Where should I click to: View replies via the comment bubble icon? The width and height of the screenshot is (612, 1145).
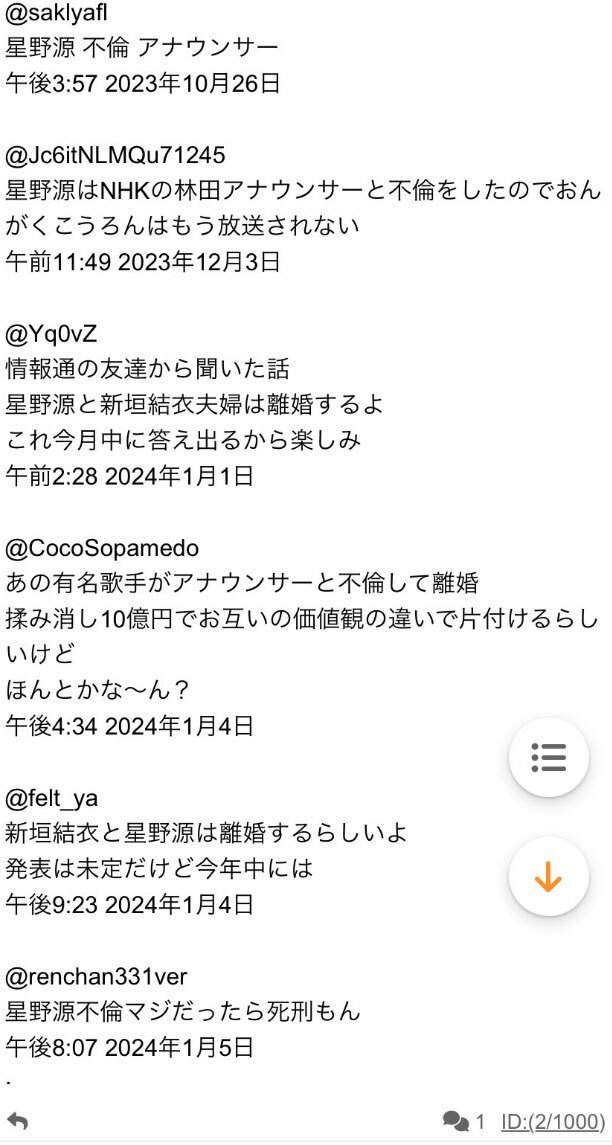pos(456,1121)
